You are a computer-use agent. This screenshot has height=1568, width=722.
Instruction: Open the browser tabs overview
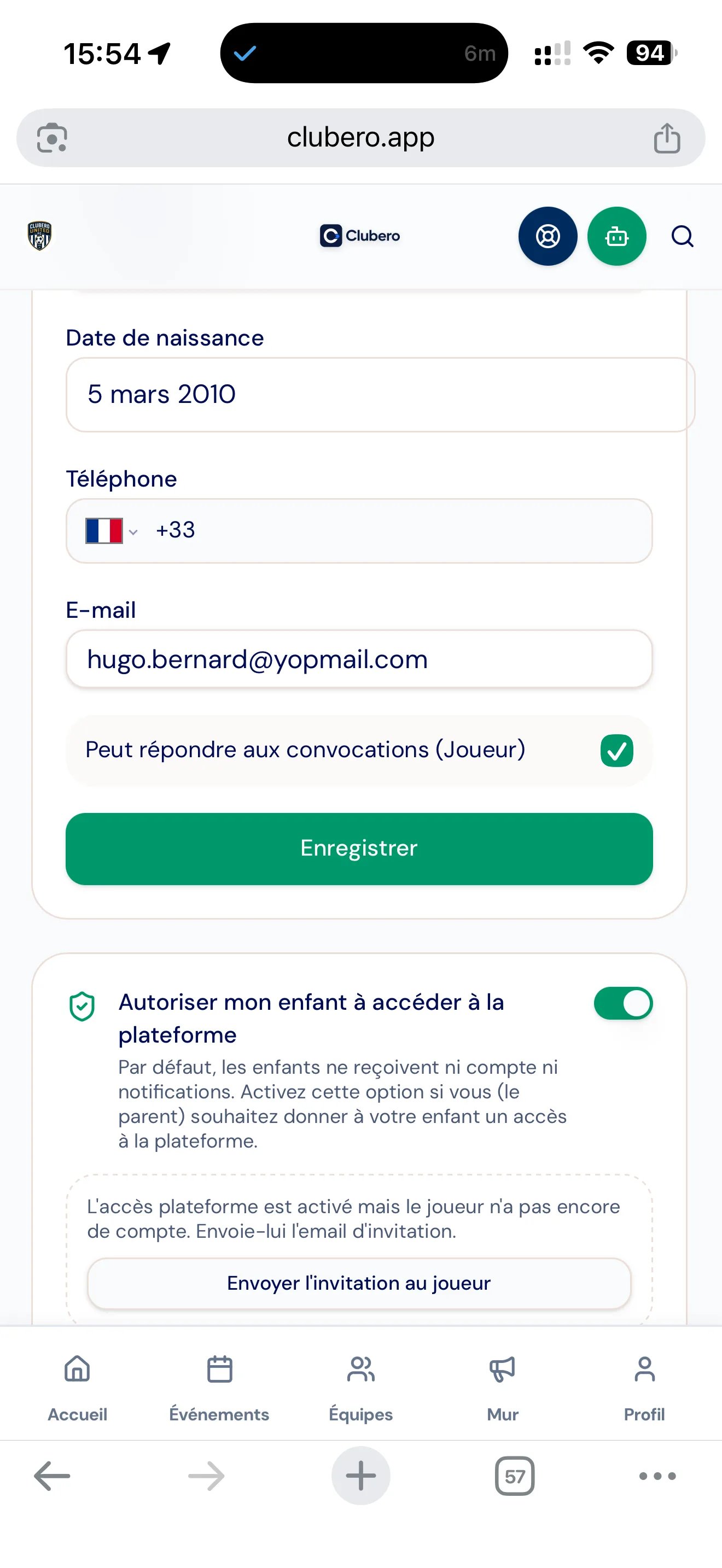pyautogui.click(x=515, y=1476)
